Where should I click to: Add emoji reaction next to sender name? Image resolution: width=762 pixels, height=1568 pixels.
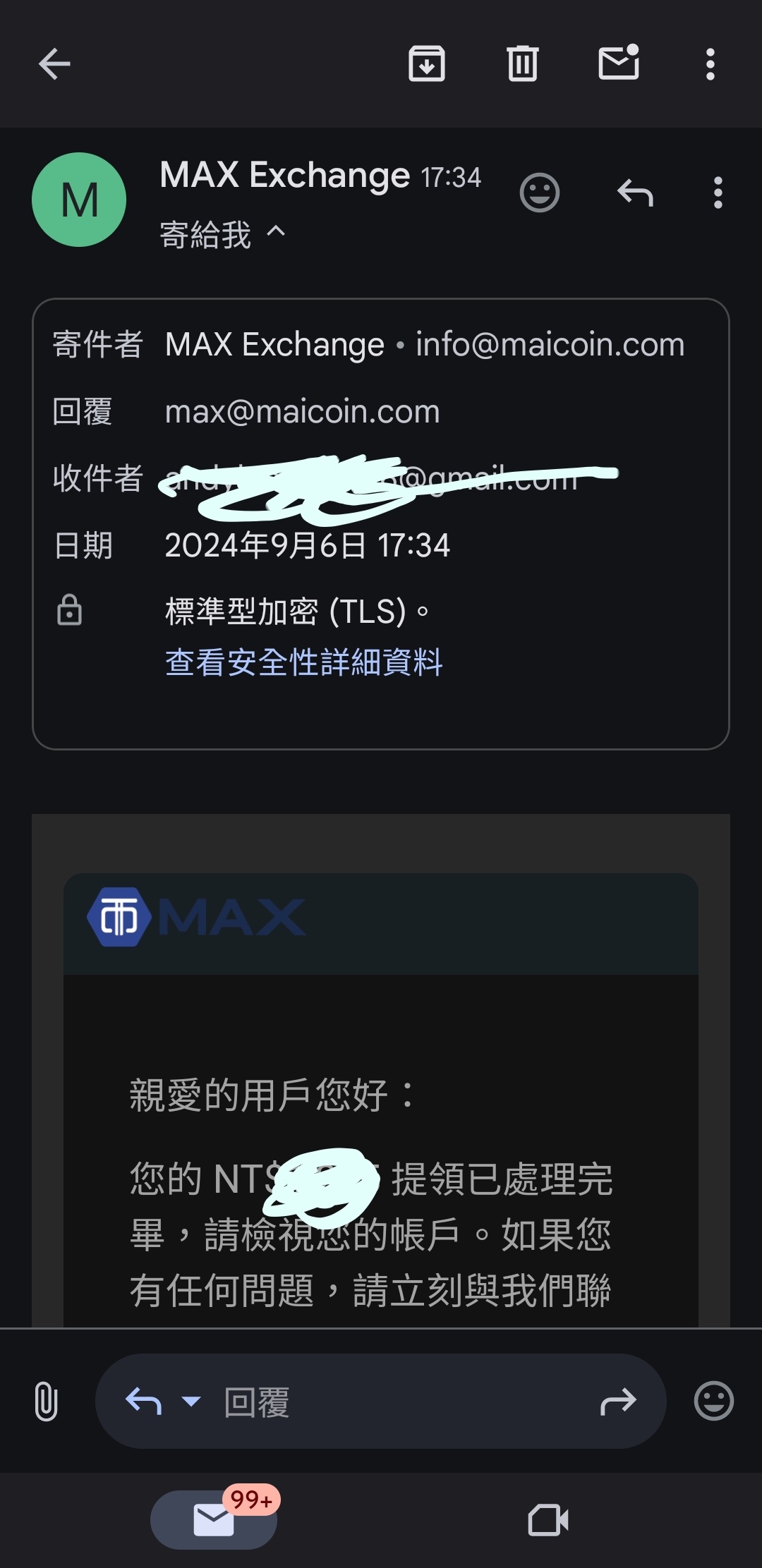[x=540, y=193]
